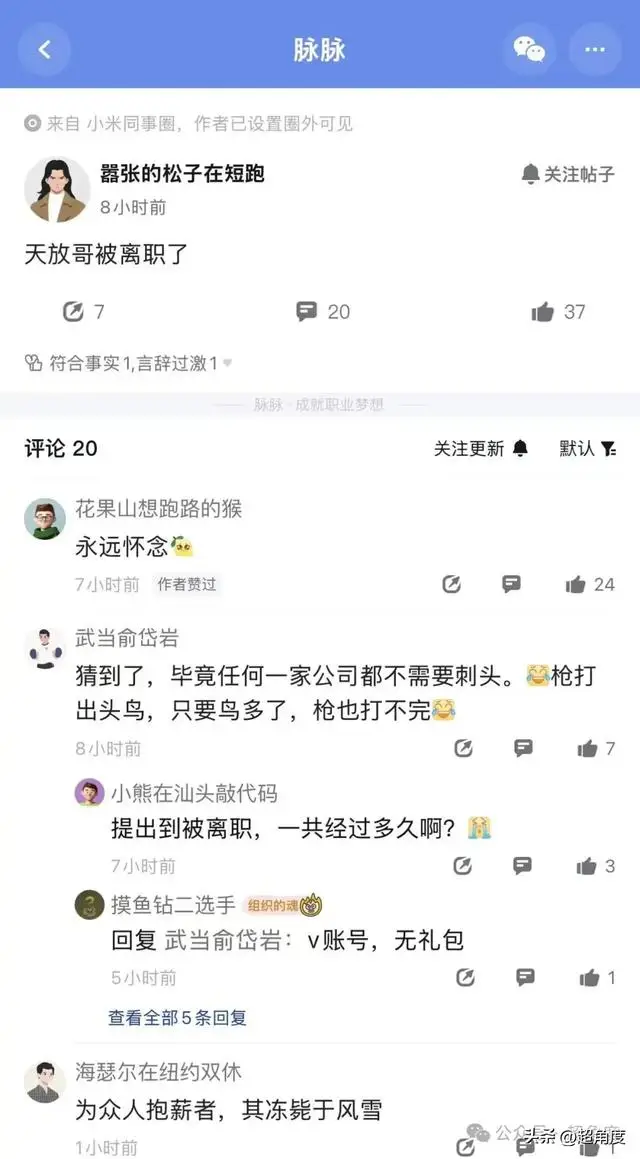This screenshot has width=640, height=1159.
Task: Open 海瑟尔在纽约双休's profile avatar
Action: (45, 1083)
